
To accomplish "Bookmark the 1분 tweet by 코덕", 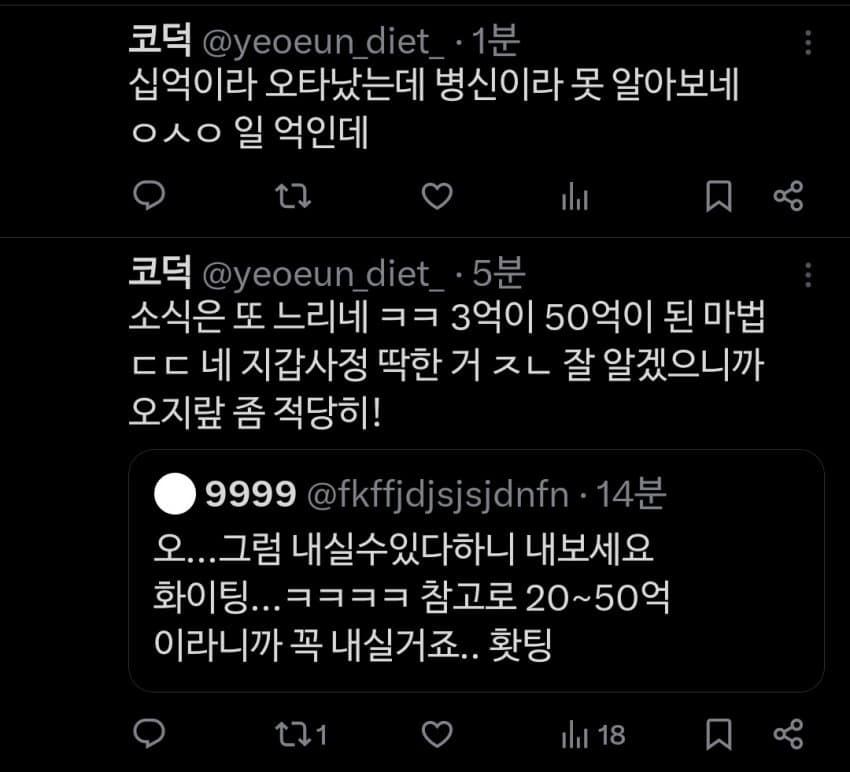I will pos(718,197).
